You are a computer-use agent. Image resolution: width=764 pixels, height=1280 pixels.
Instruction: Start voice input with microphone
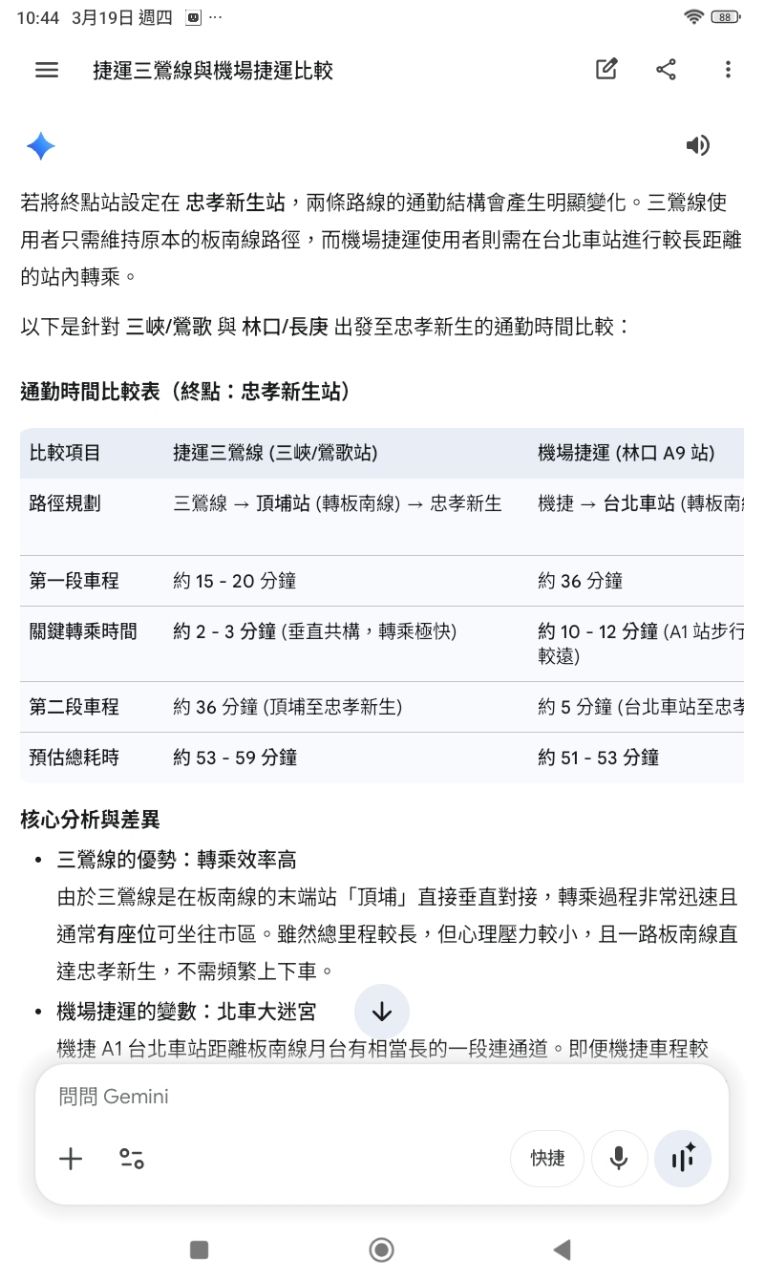[620, 1159]
